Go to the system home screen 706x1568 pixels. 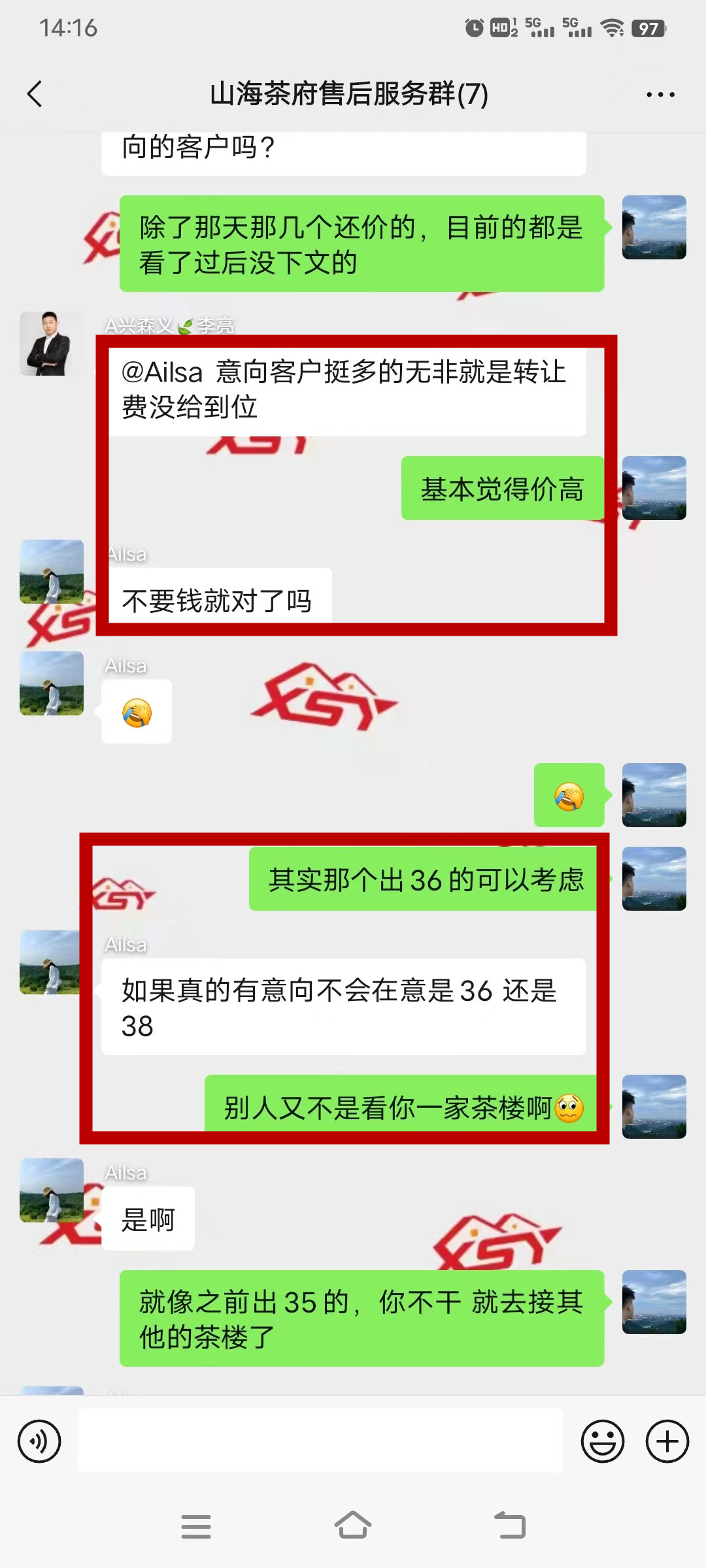coord(353,1526)
